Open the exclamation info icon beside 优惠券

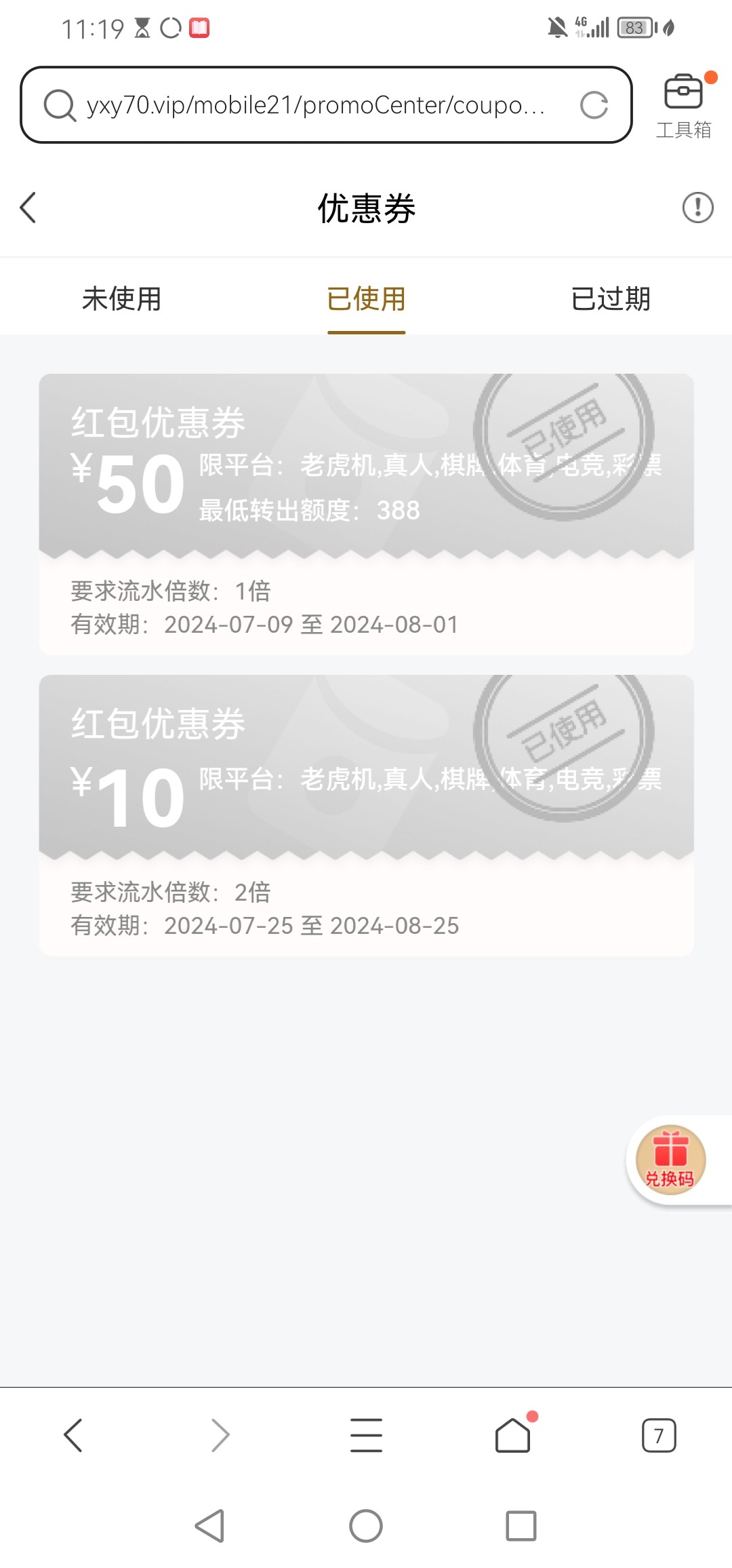click(x=698, y=209)
